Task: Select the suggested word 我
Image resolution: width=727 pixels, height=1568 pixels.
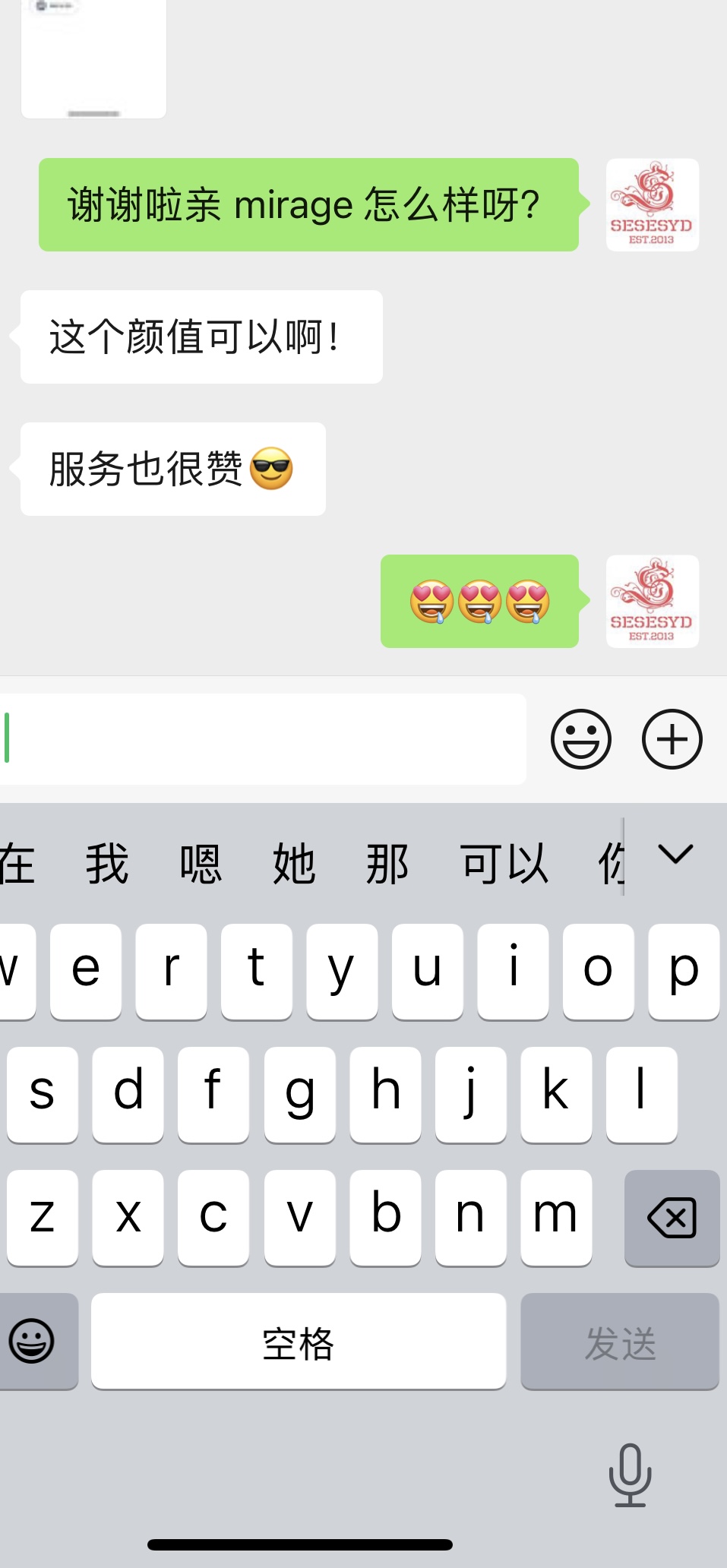Action: click(x=106, y=865)
